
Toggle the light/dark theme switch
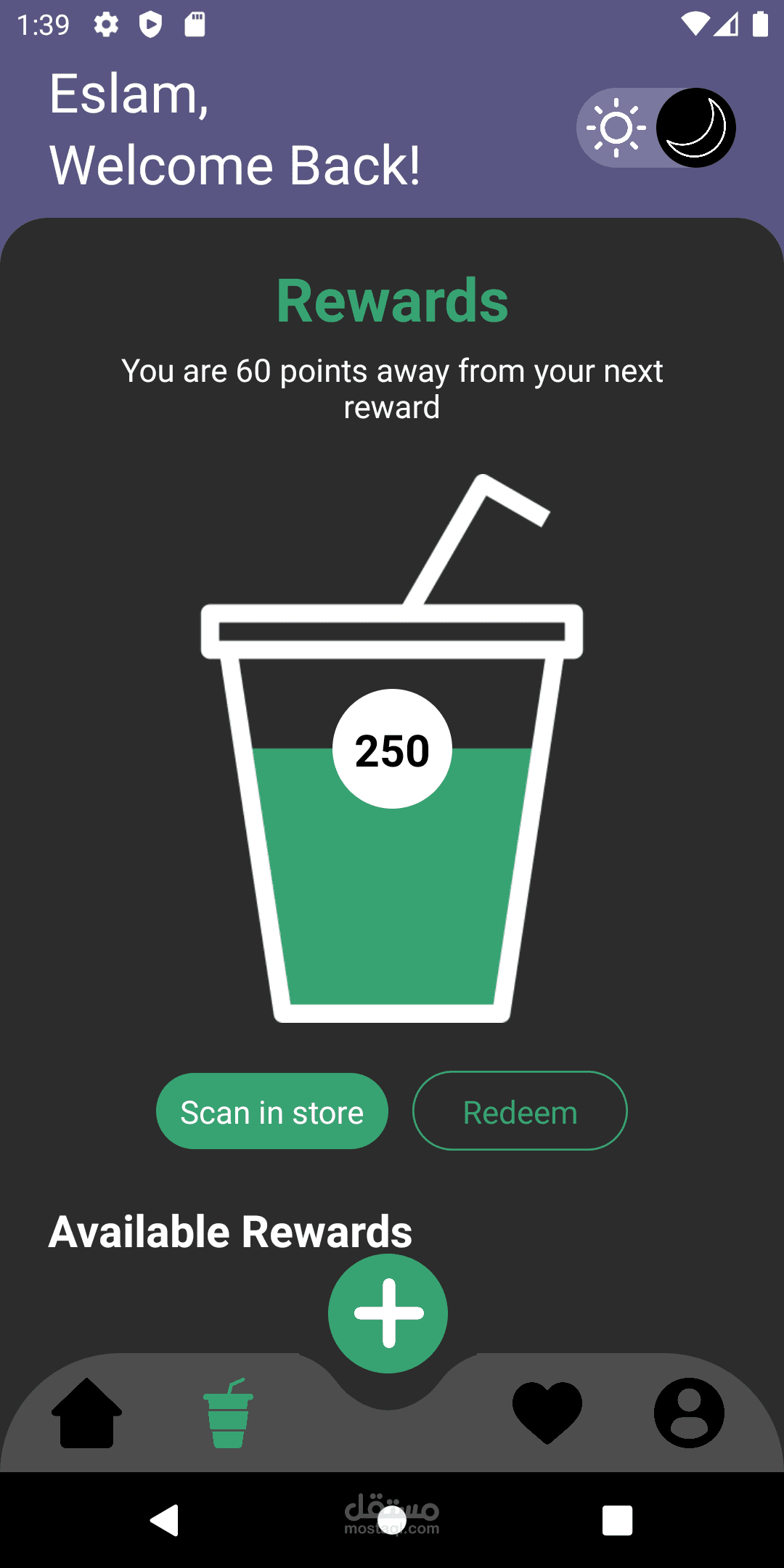point(656,128)
